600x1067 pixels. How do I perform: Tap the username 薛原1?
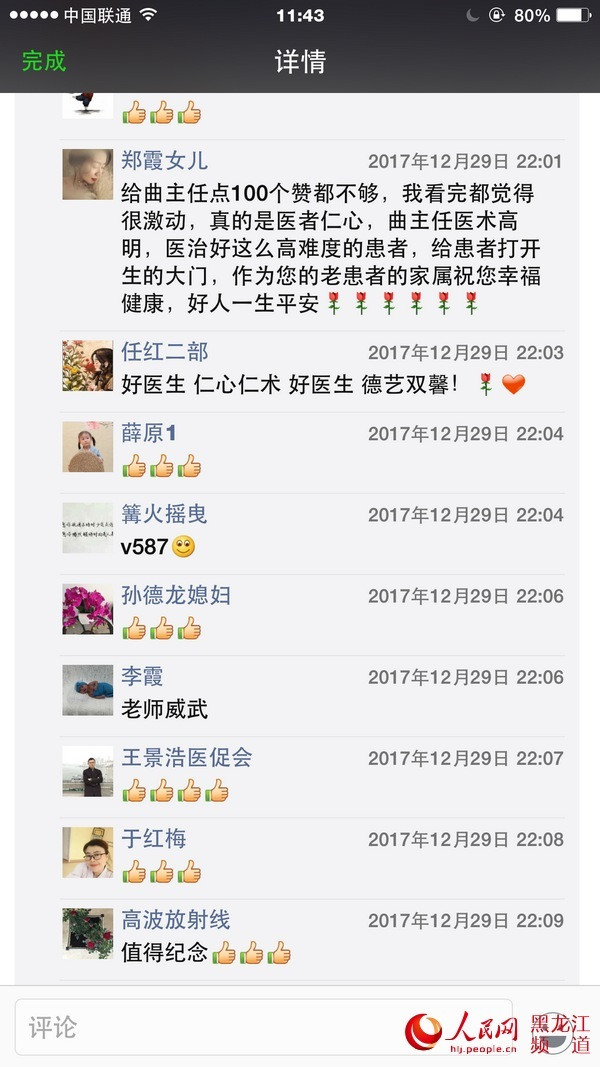coord(149,433)
